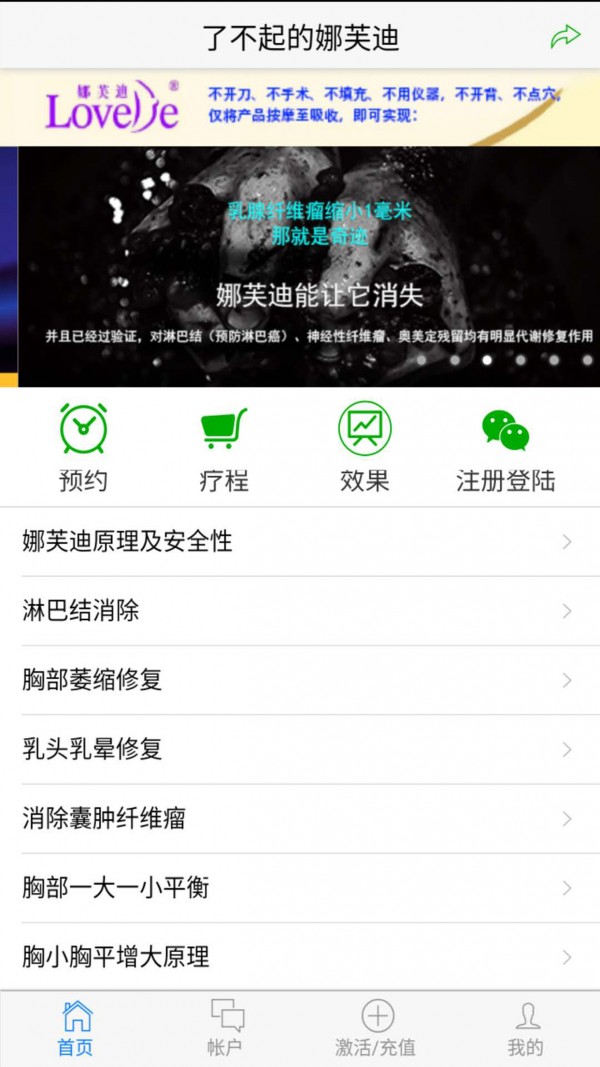This screenshot has width=600, height=1067.
Task: Open 乳头乳晕修复 list item
Action: [300, 749]
